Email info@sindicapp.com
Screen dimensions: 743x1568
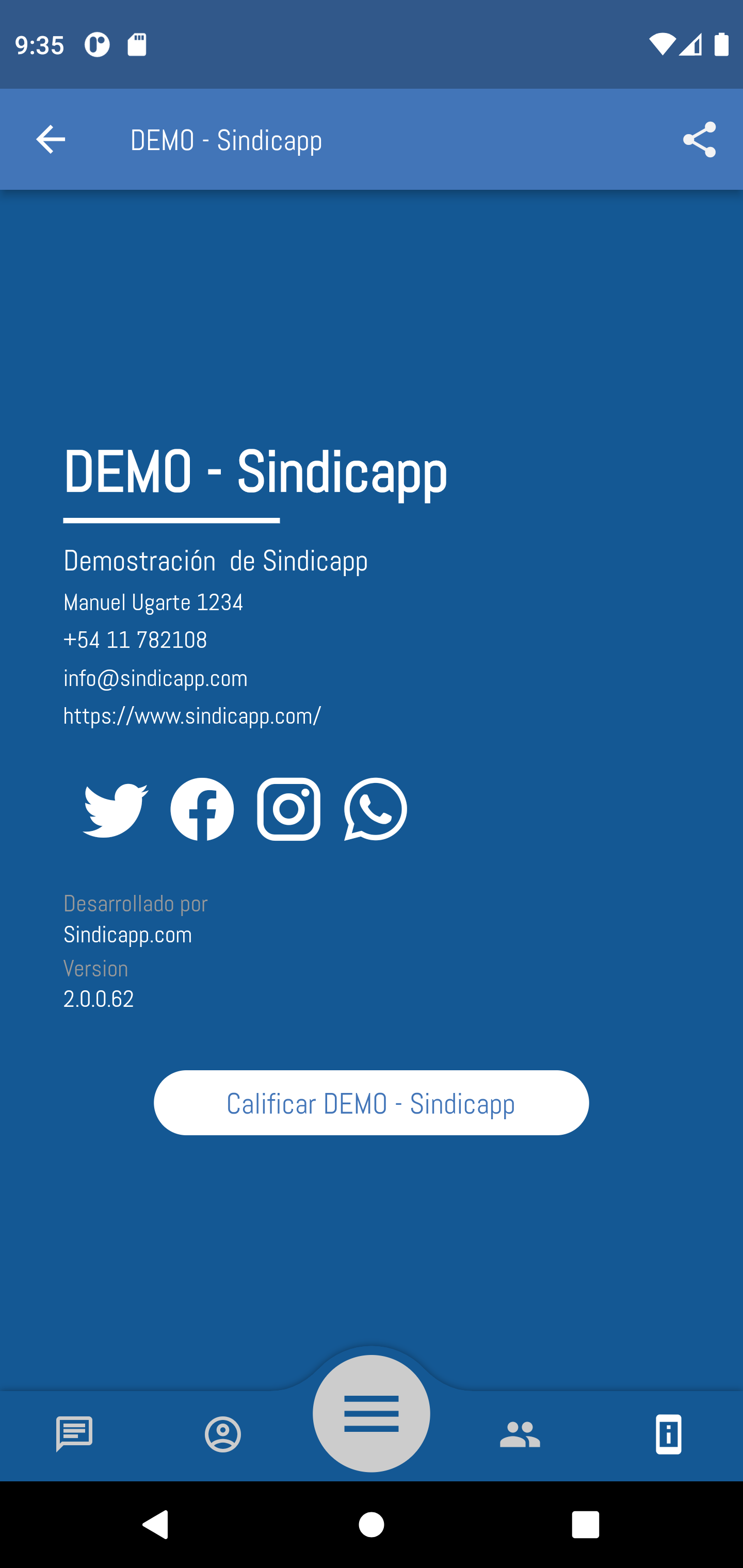click(155, 678)
